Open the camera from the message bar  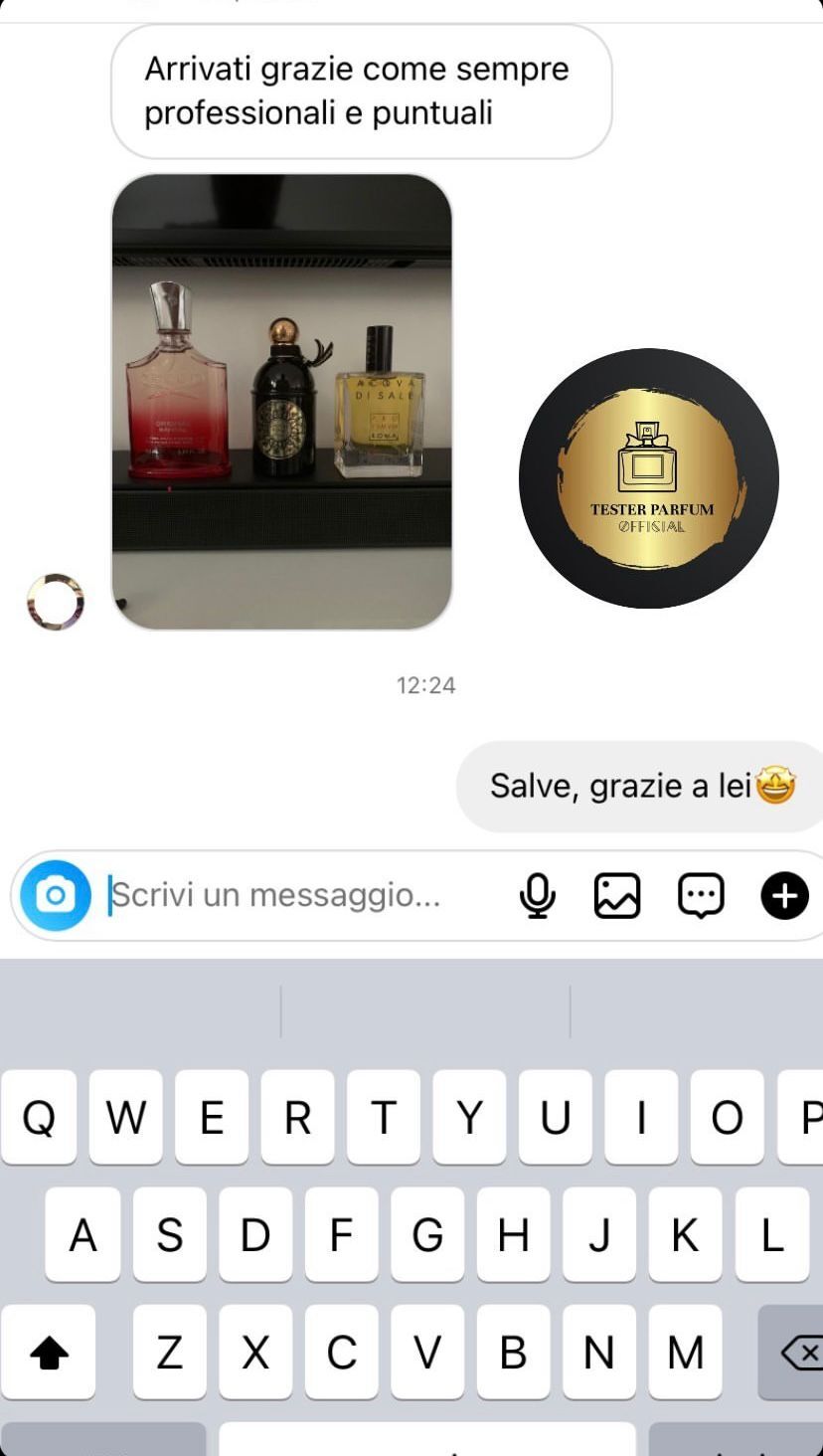point(56,896)
